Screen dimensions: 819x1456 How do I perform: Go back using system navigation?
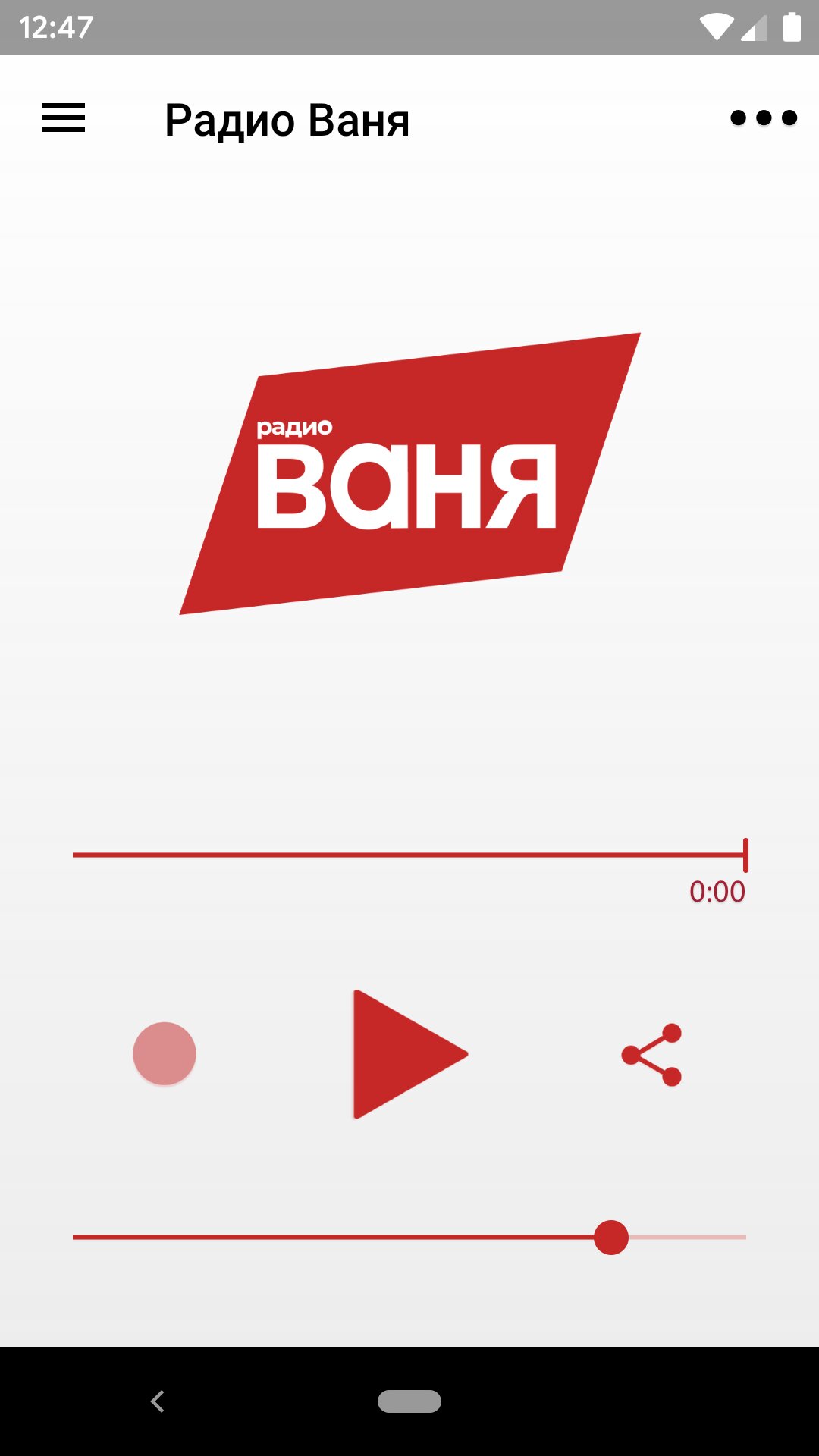158,1401
